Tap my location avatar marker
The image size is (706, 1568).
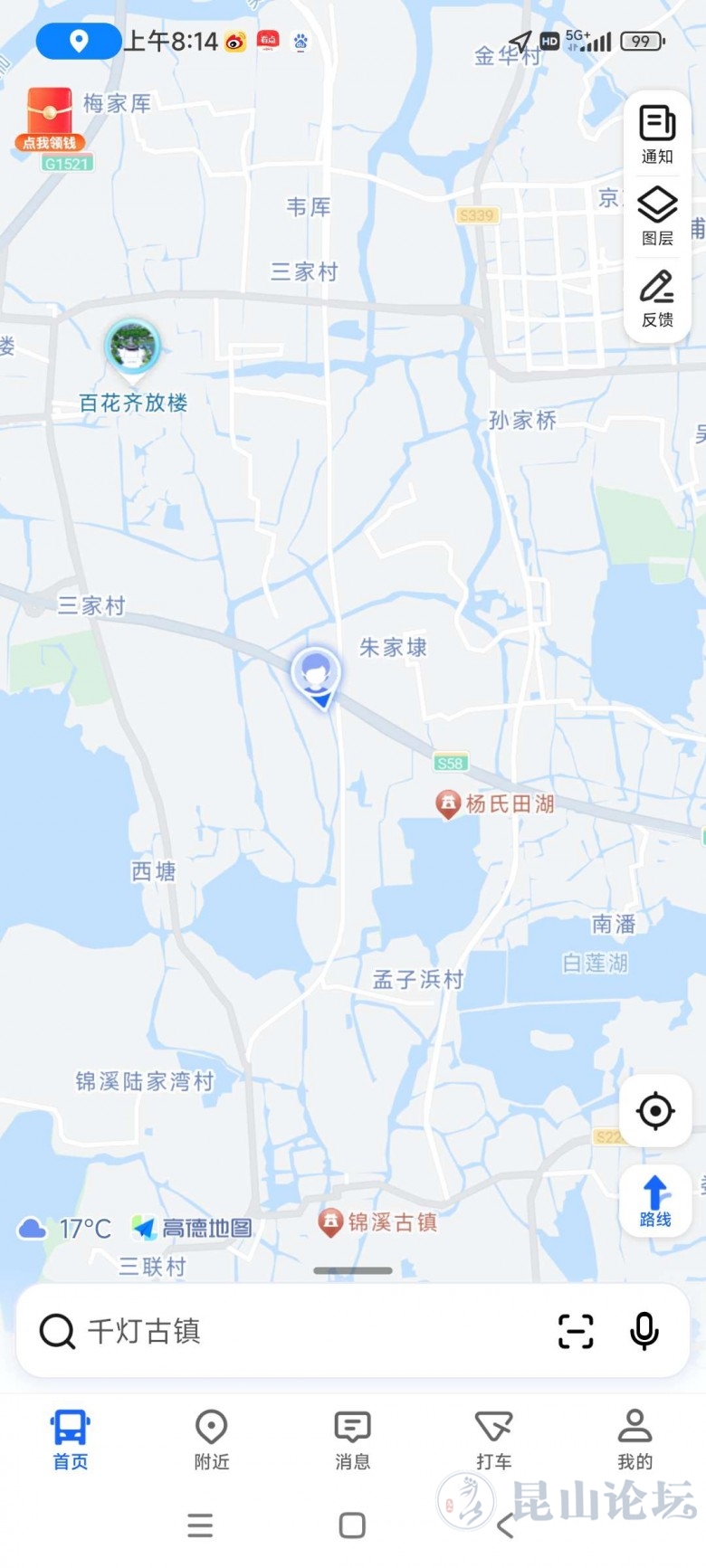pyautogui.click(x=316, y=676)
